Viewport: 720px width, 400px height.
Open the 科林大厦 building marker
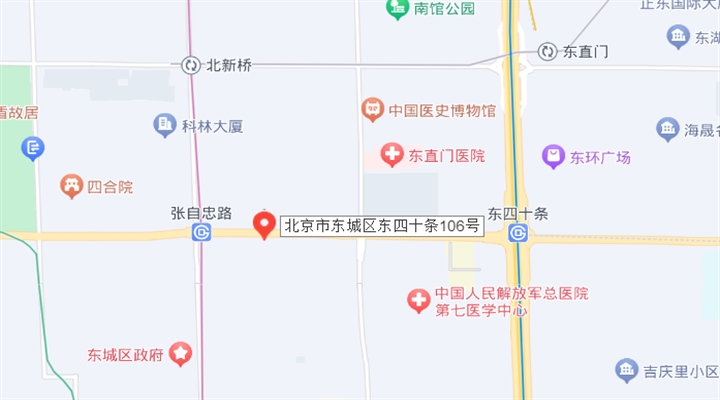coord(164,125)
